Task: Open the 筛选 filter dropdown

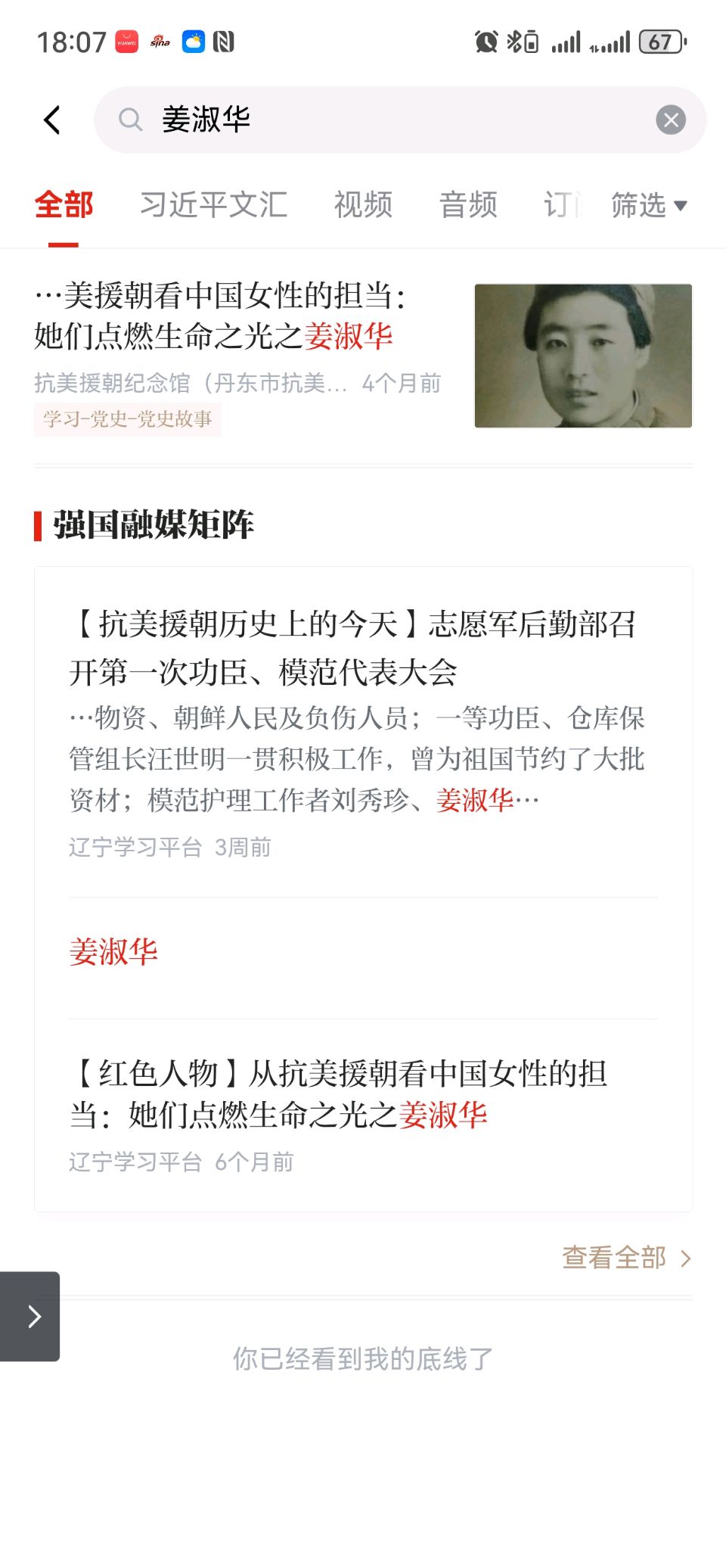Action: [649, 204]
